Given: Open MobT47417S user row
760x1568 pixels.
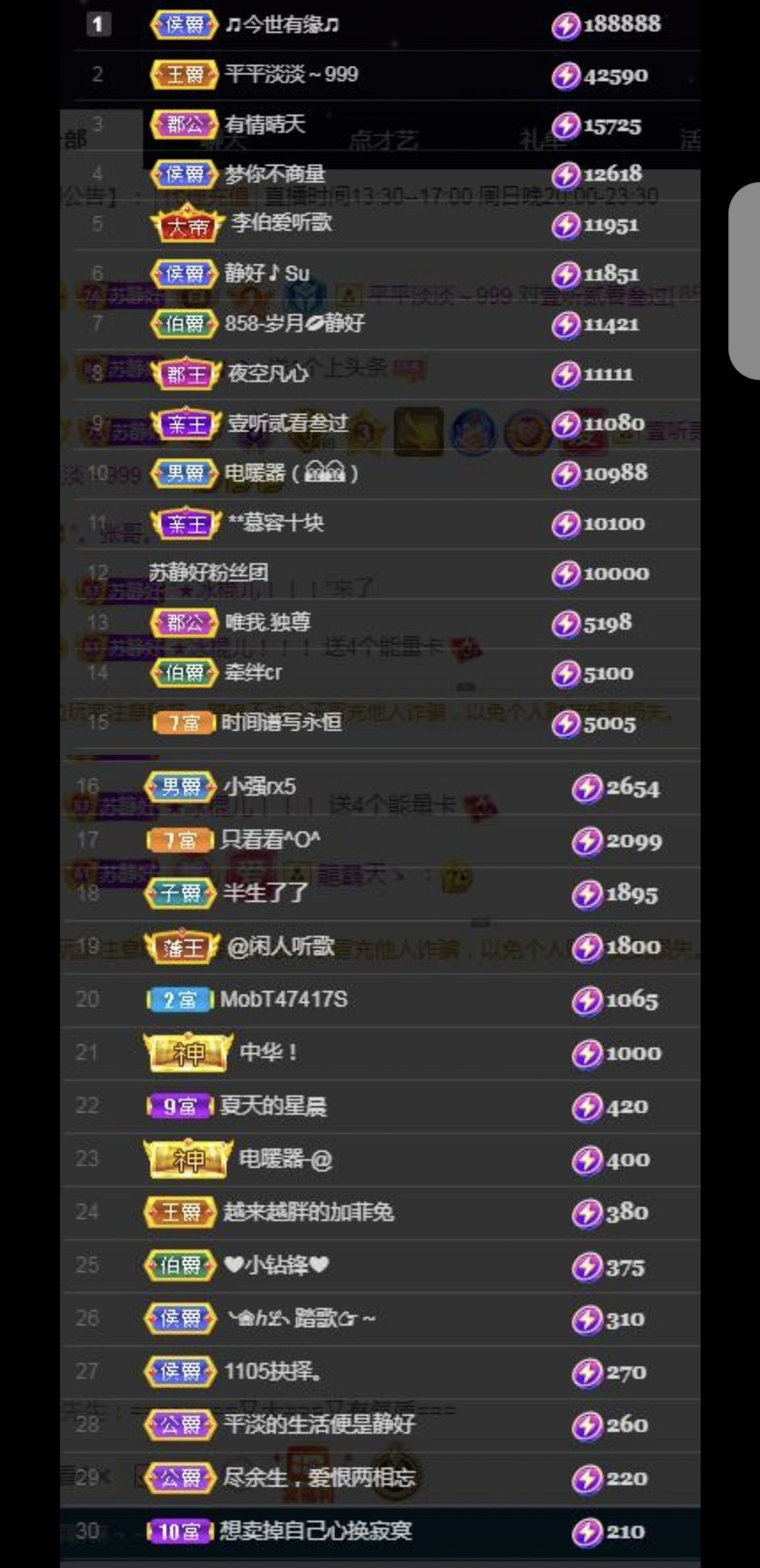Looking at the screenshot, I should coord(284,999).
